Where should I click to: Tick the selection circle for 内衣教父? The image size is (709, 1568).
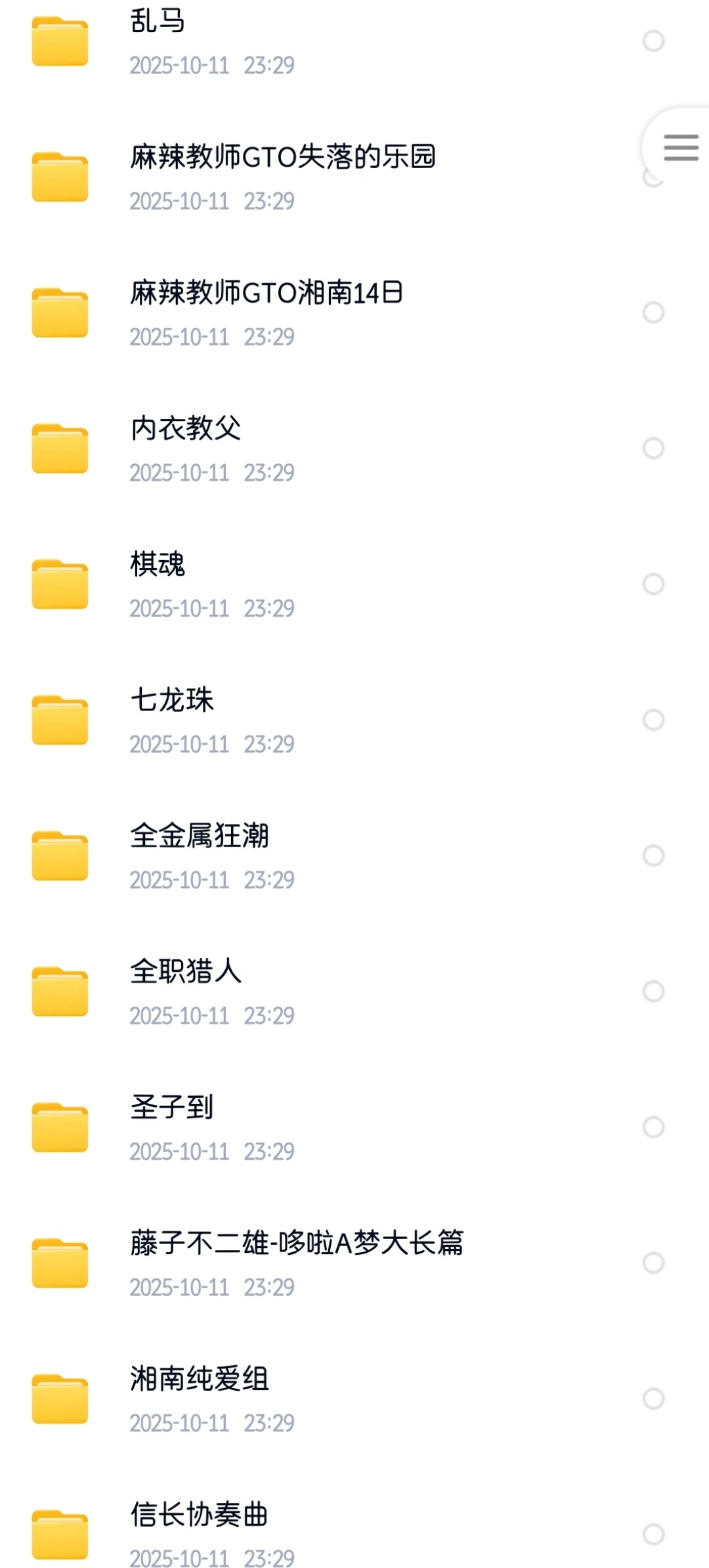click(653, 448)
